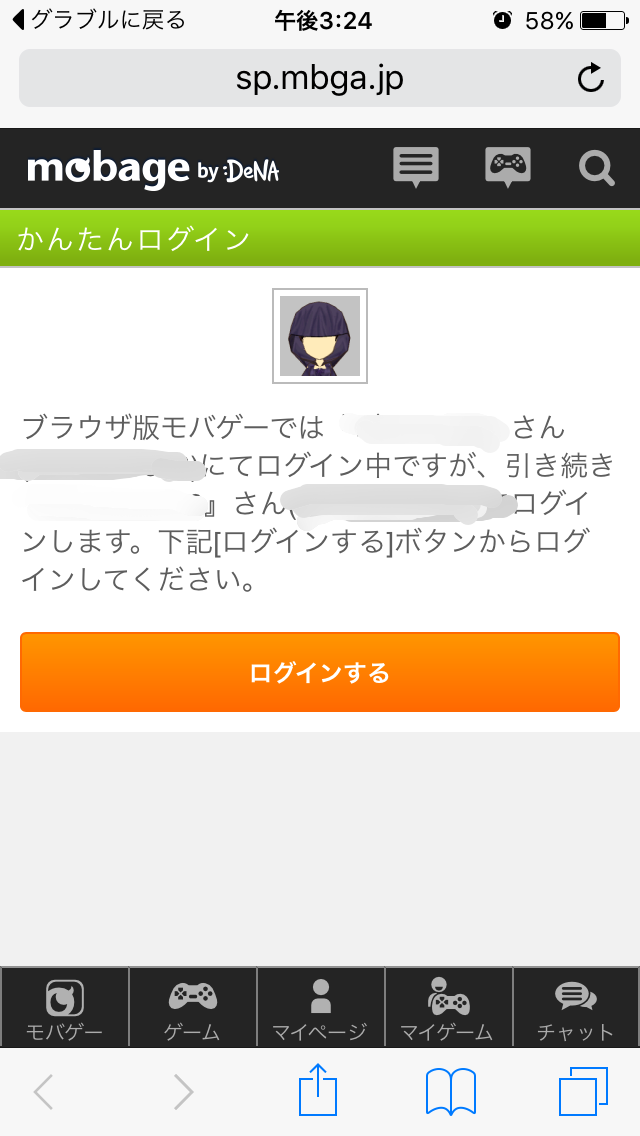Open the mobage search magnifier
This screenshot has width=640, height=1136.
[x=597, y=168]
